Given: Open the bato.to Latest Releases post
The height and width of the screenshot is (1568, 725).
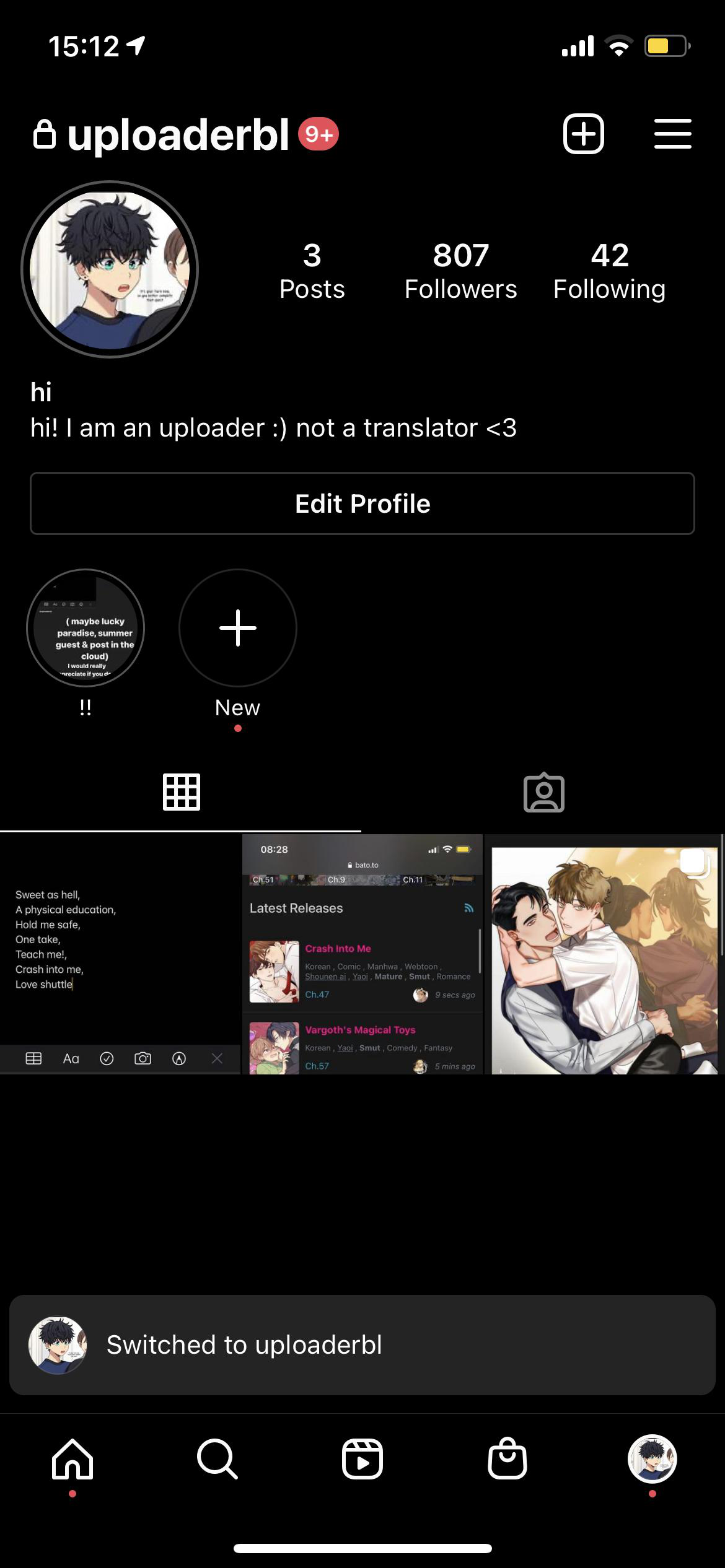Looking at the screenshot, I should click(x=362, y=954).
